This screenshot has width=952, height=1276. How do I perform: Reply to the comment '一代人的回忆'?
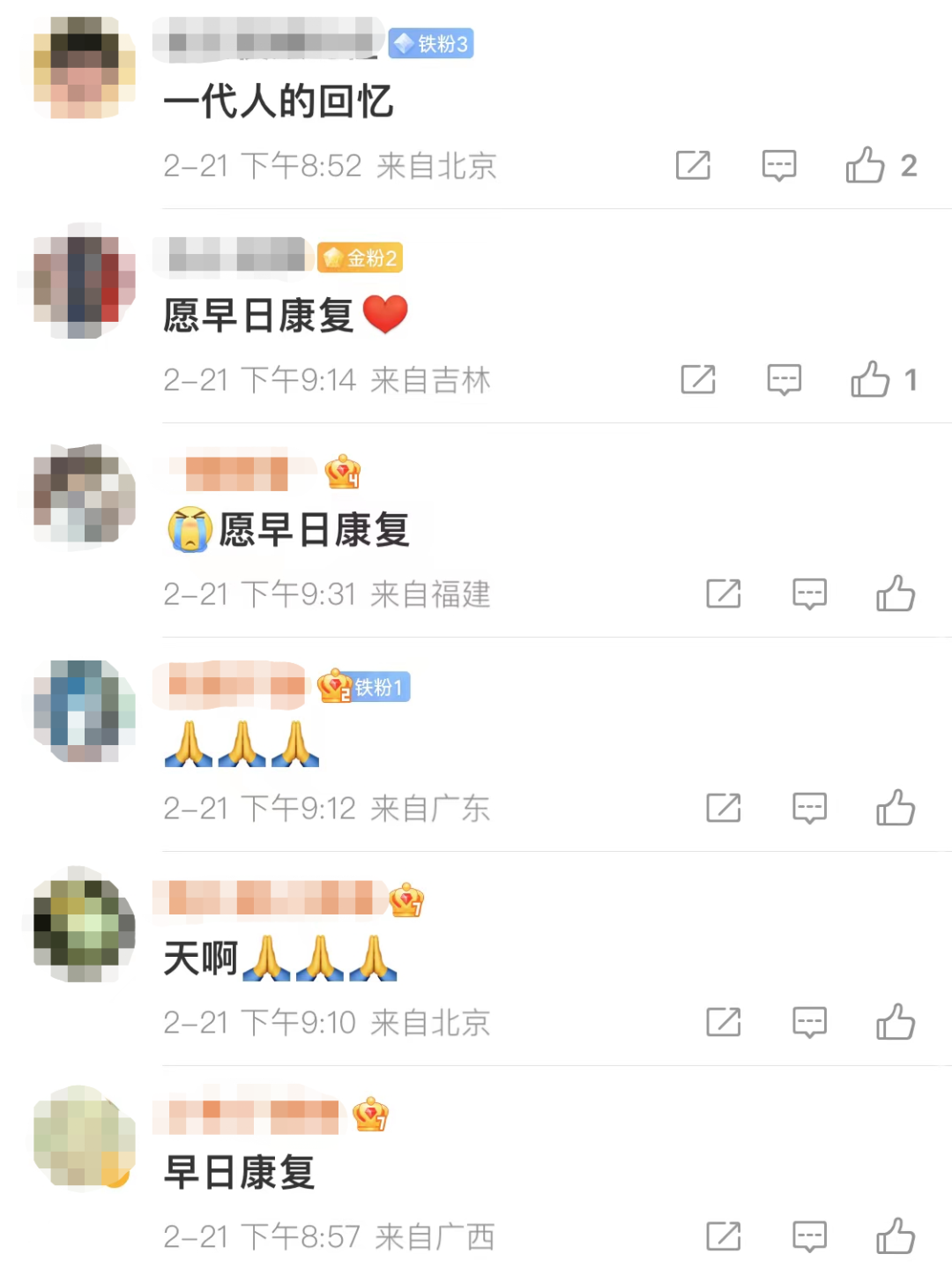pyautogui.click(x=779, y=165)
